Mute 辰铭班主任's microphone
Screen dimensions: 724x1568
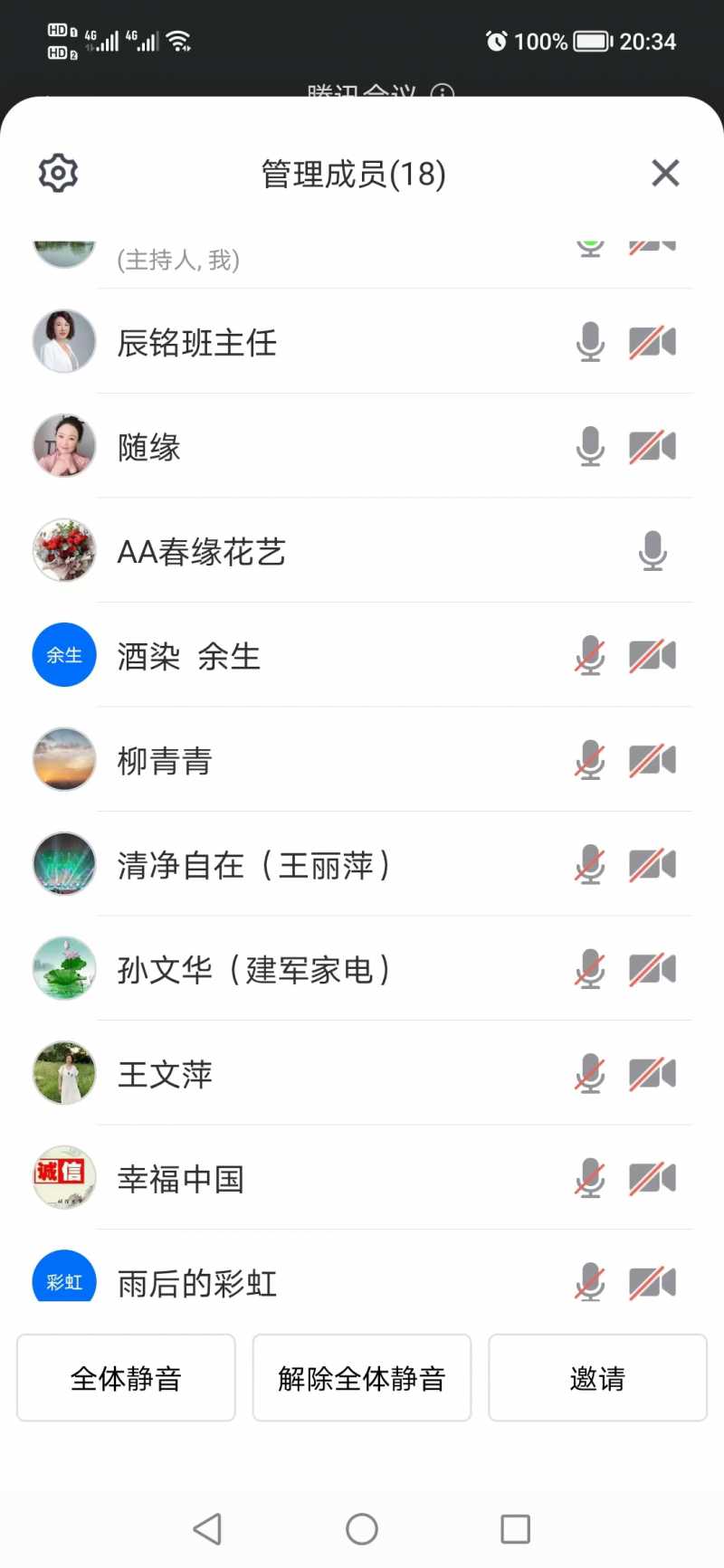tap(589, 342)
